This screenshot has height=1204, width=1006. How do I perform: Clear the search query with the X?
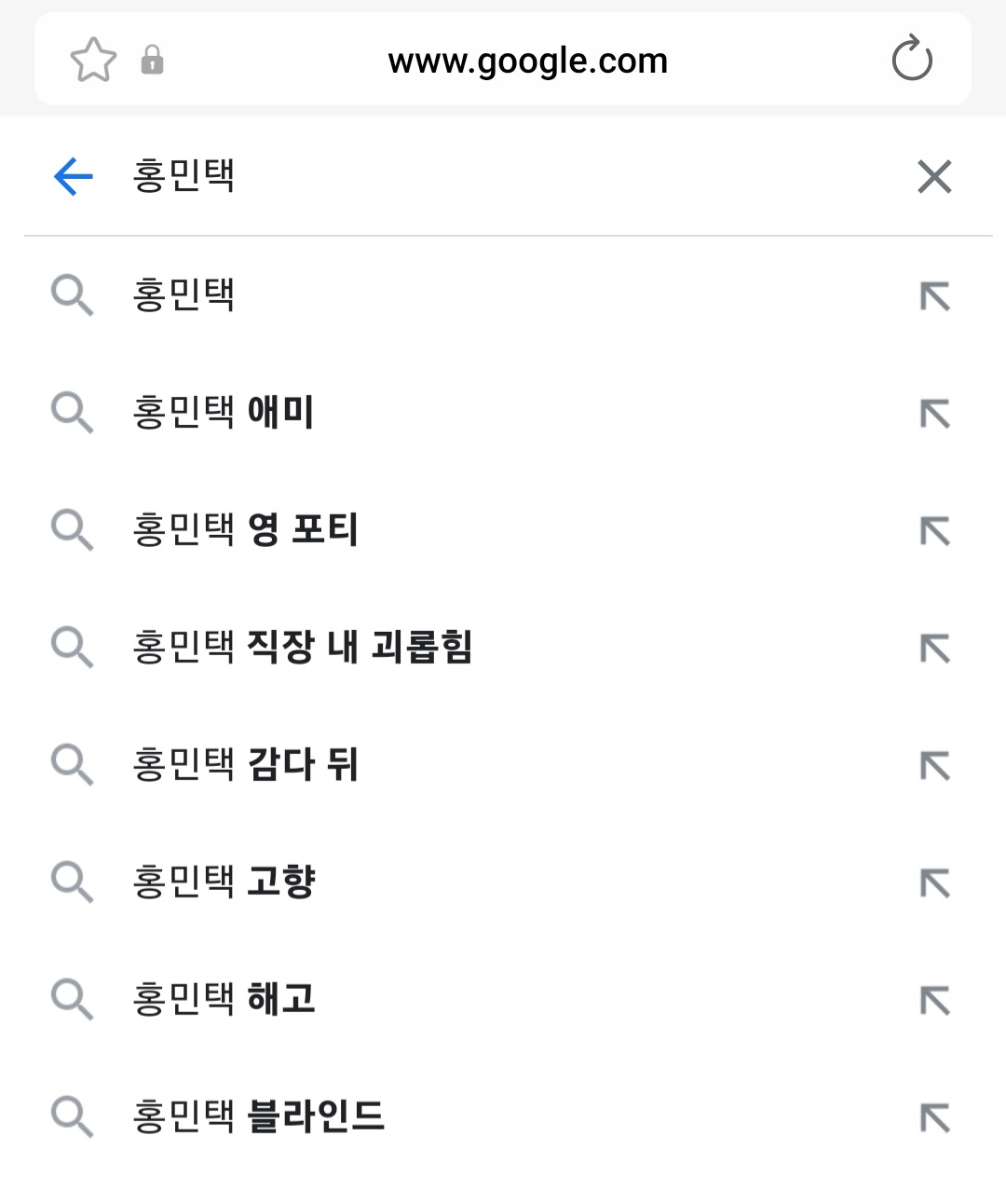(x=934, y=176)
